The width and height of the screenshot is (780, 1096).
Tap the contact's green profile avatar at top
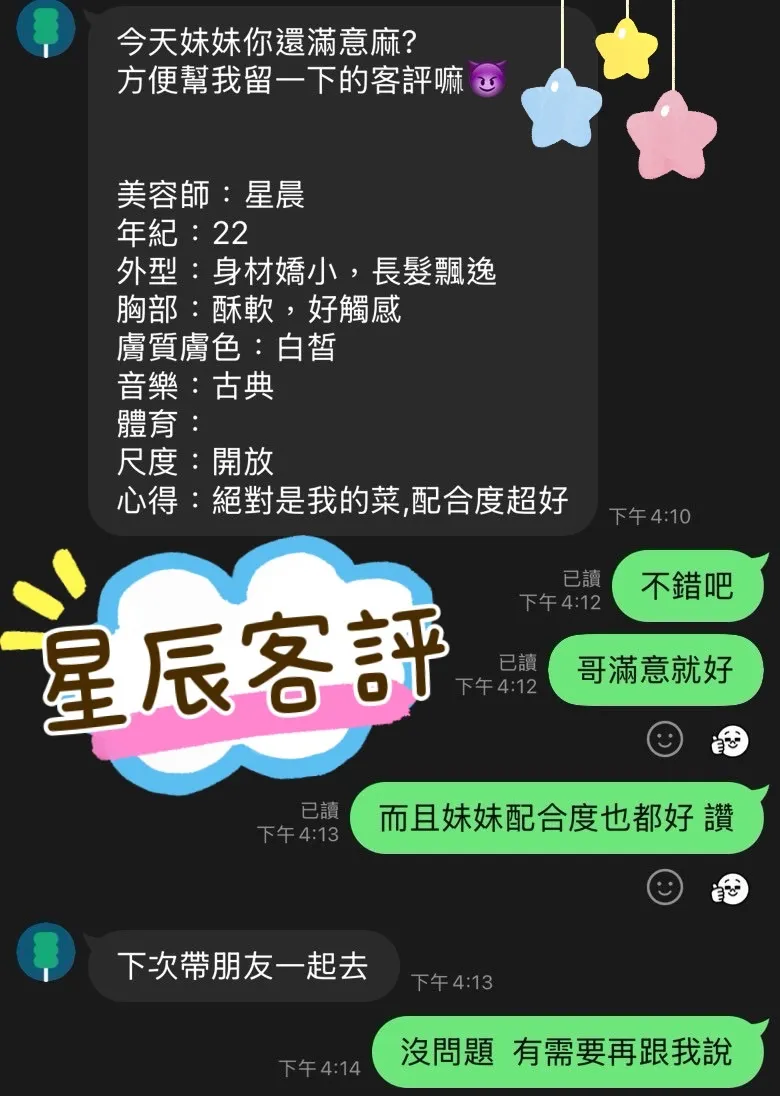click(x=44, y=30)
